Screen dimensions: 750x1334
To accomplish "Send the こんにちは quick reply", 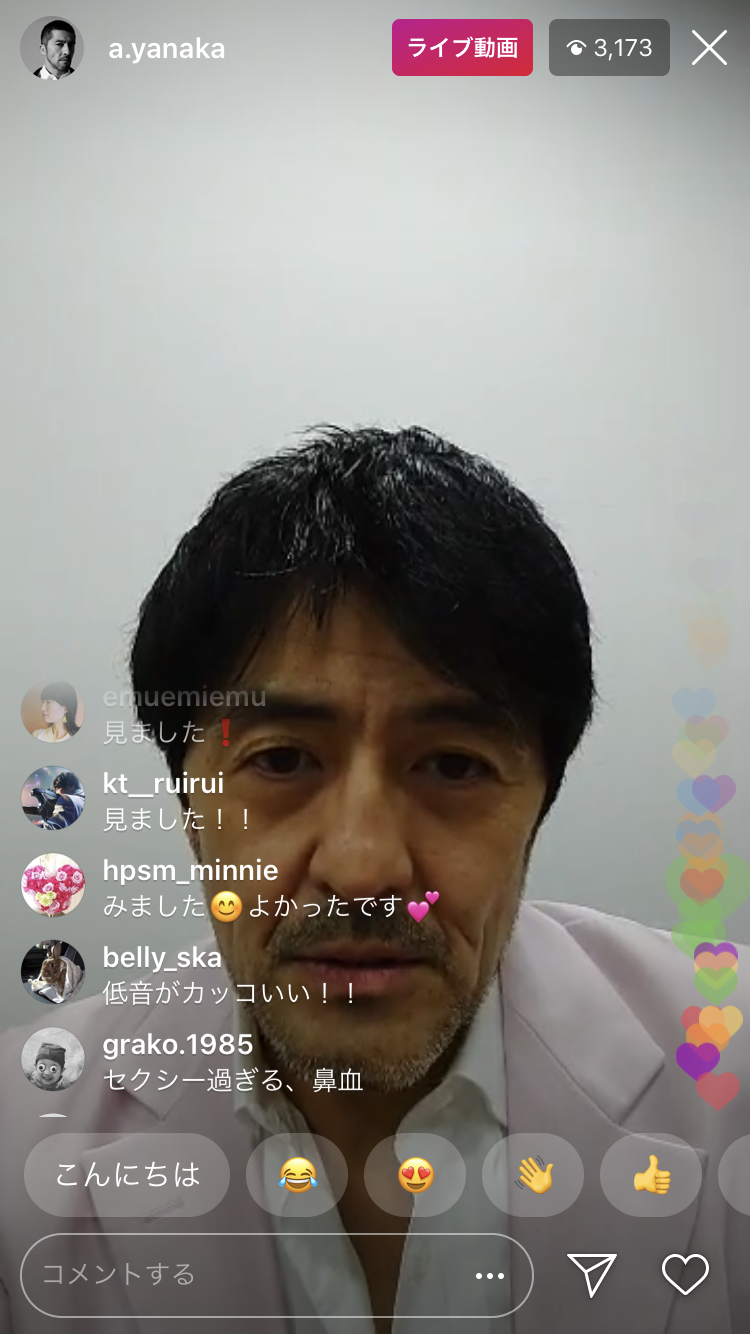I will [x=127, y=1174].
